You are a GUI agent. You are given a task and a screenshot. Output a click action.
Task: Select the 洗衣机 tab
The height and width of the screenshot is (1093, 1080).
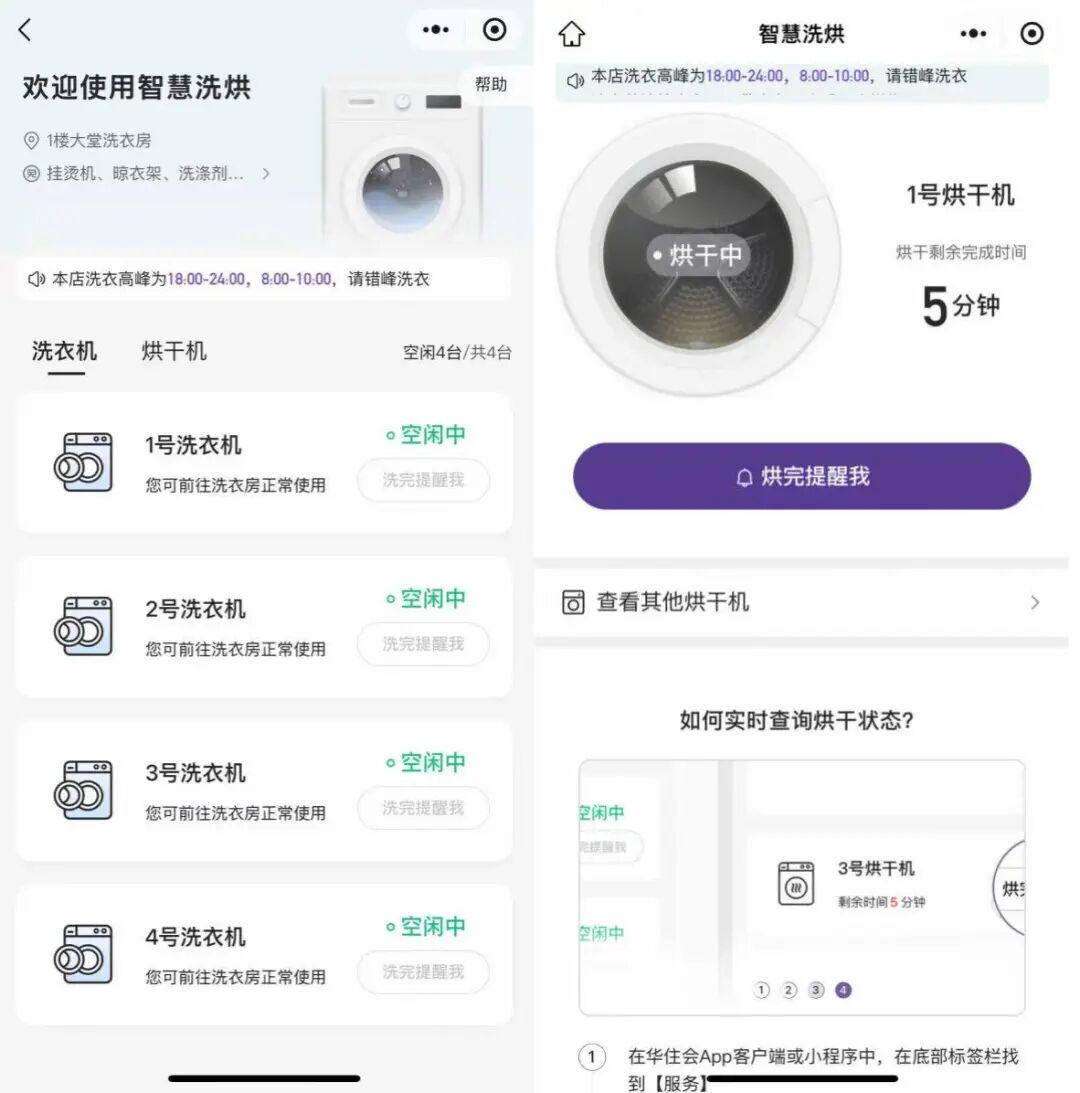click(64, 351)
